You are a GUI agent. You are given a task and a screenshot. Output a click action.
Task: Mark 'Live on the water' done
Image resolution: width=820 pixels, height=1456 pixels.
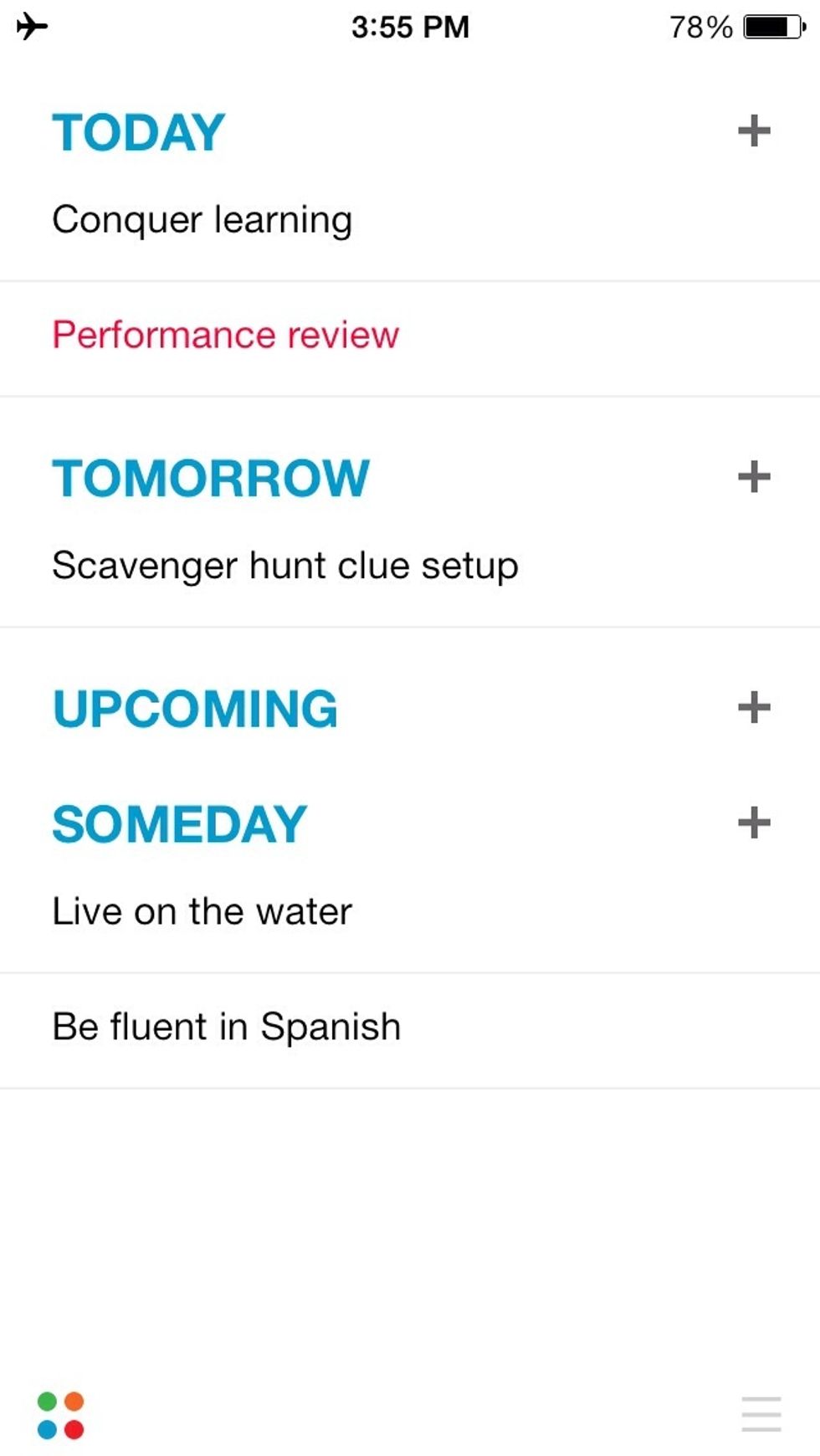click(x=202, y=911)
